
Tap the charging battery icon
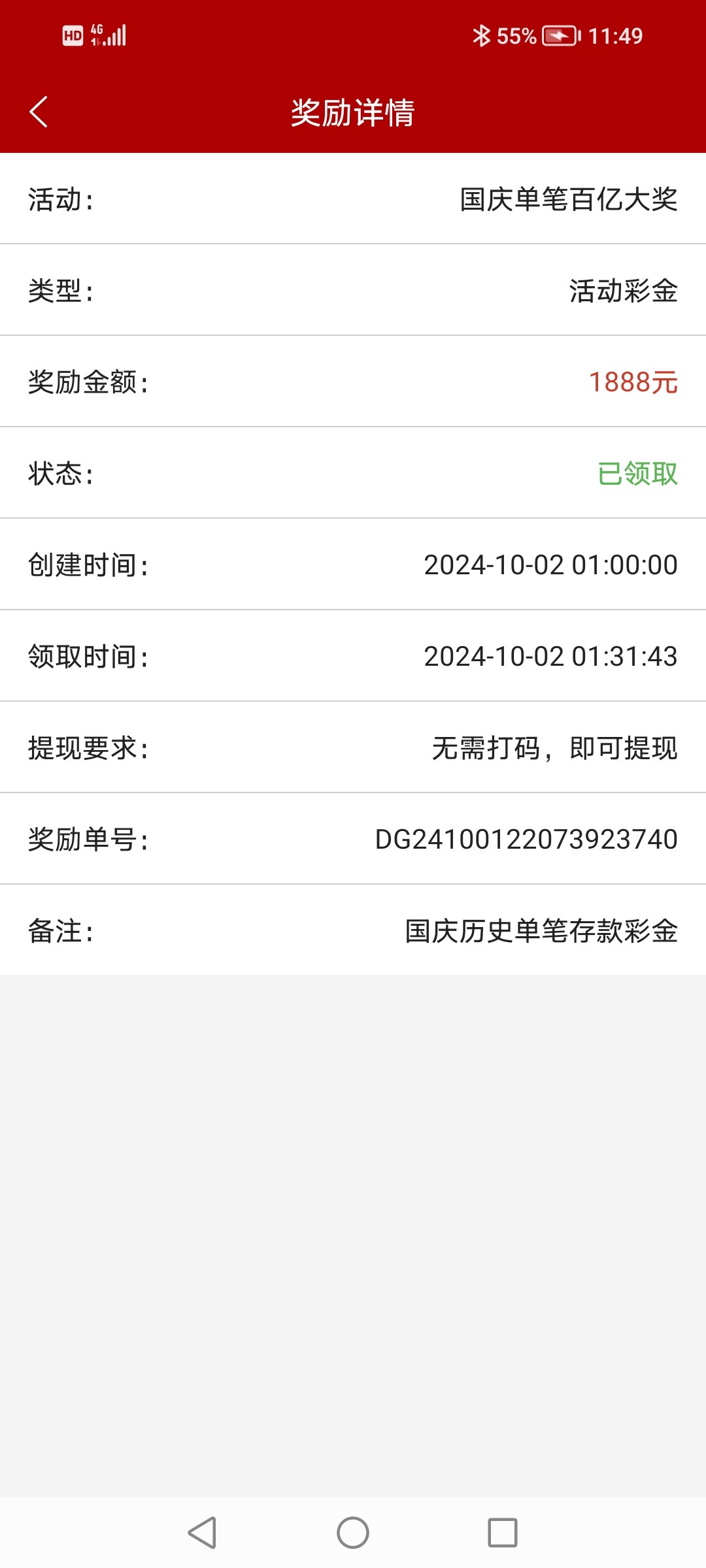[559, 36]
